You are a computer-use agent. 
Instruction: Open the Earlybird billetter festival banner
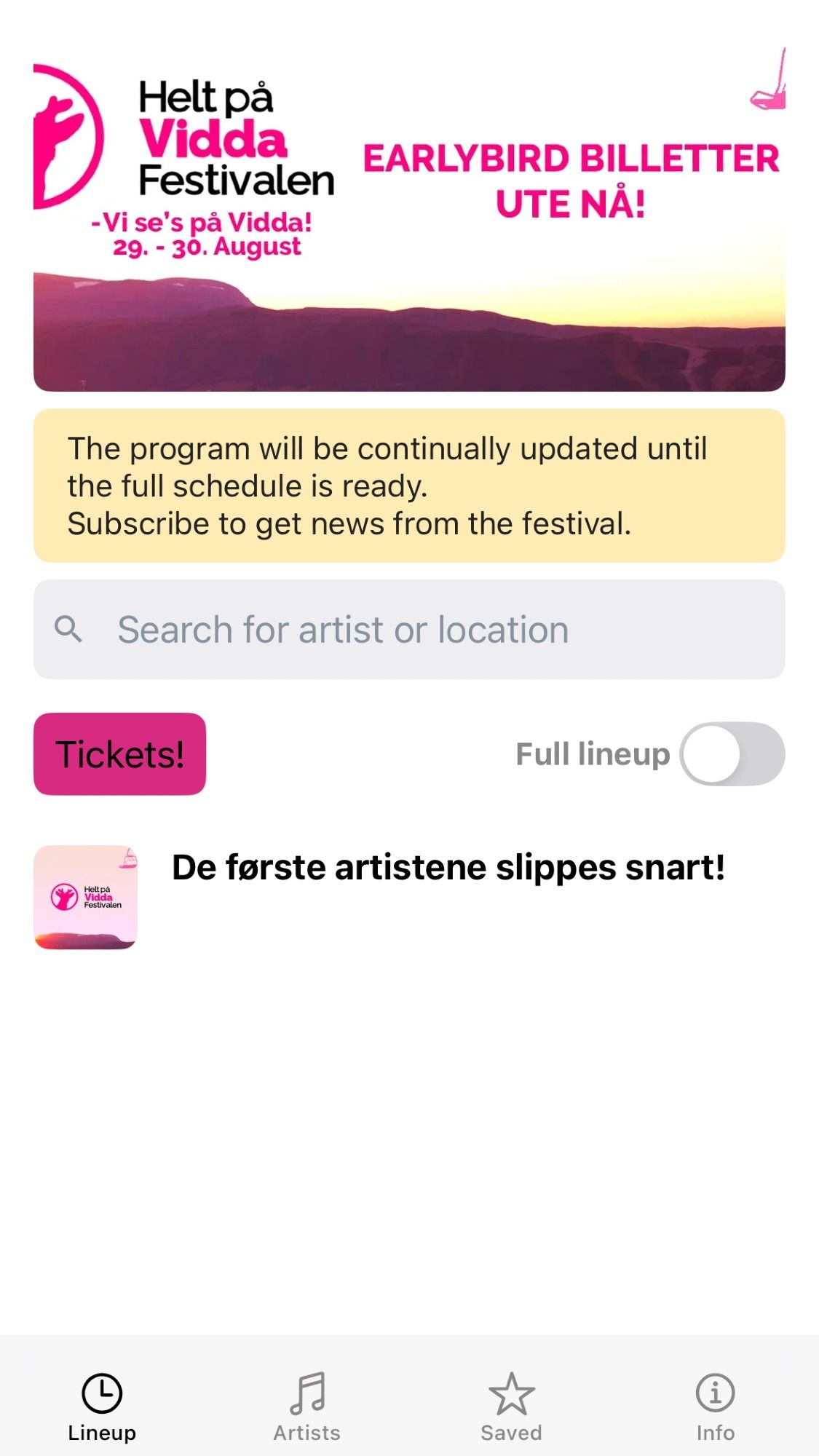click(x=409, y=218)
